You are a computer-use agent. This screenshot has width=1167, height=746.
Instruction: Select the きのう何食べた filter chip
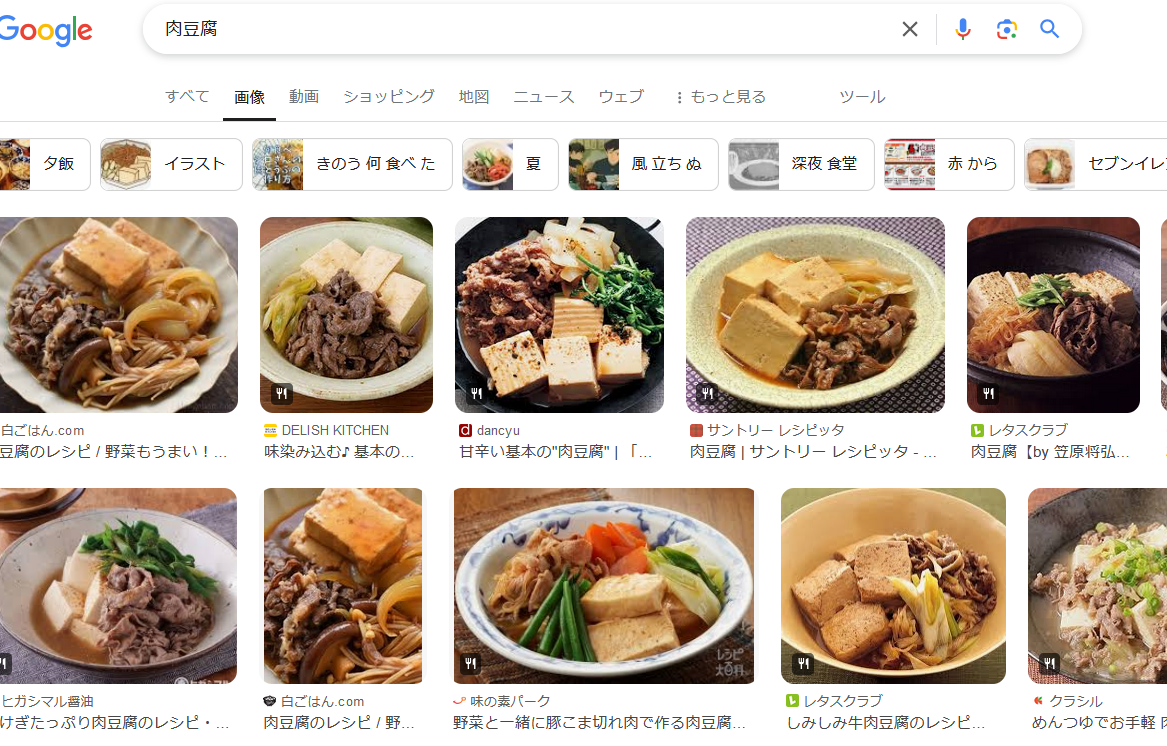coord(352,164)
